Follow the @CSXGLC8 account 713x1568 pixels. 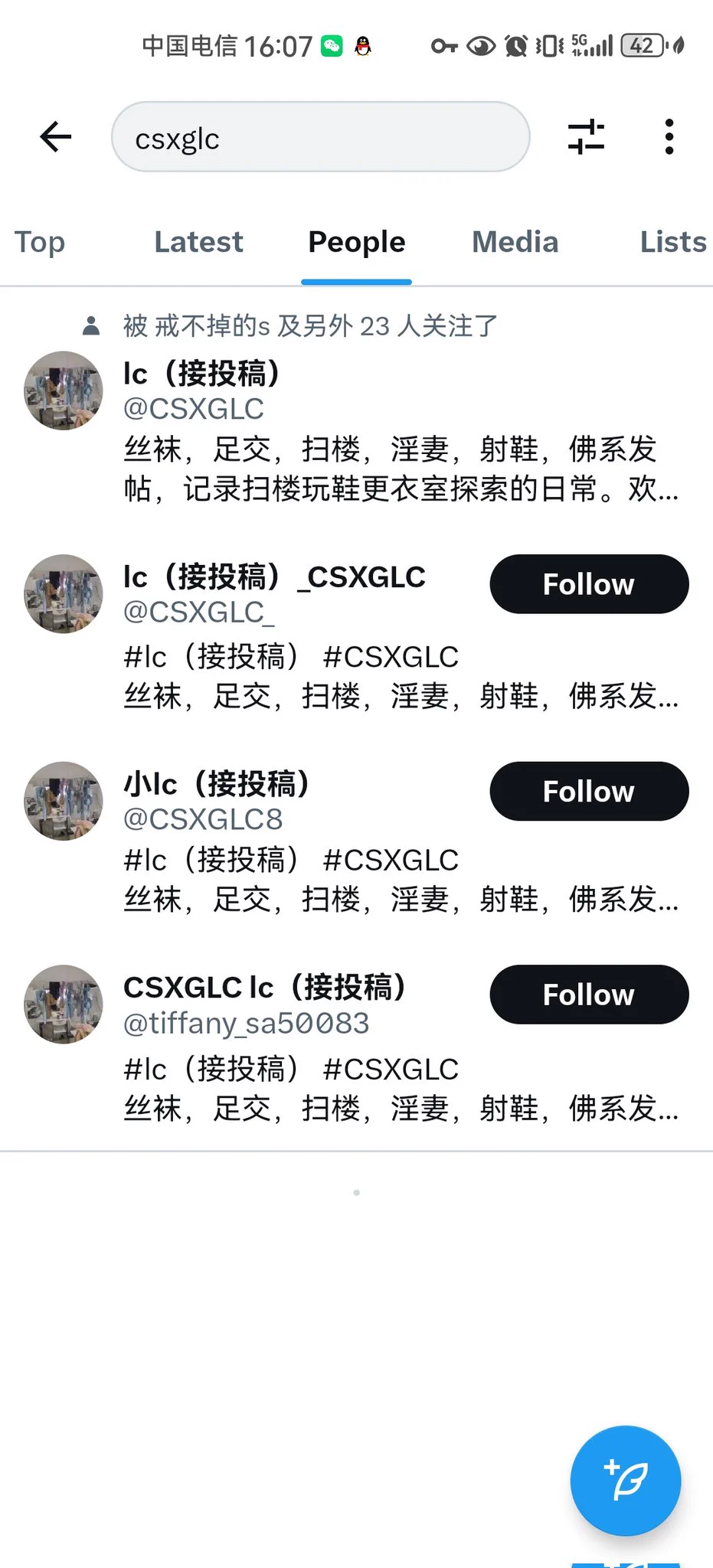[x=589, y=792]
